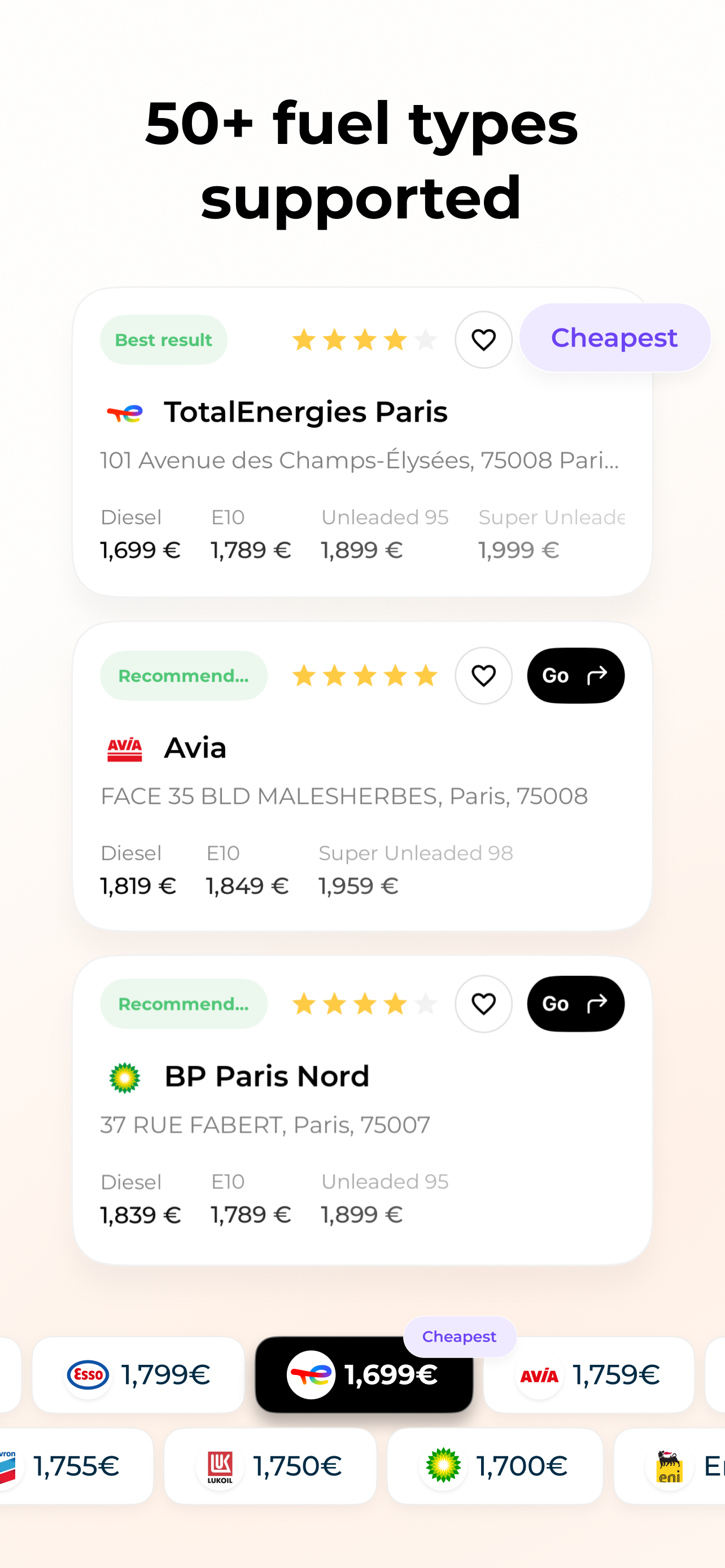725x1568 pixels.
Task: Toggle the heart on the Avia card
Action: click(483, 675)
